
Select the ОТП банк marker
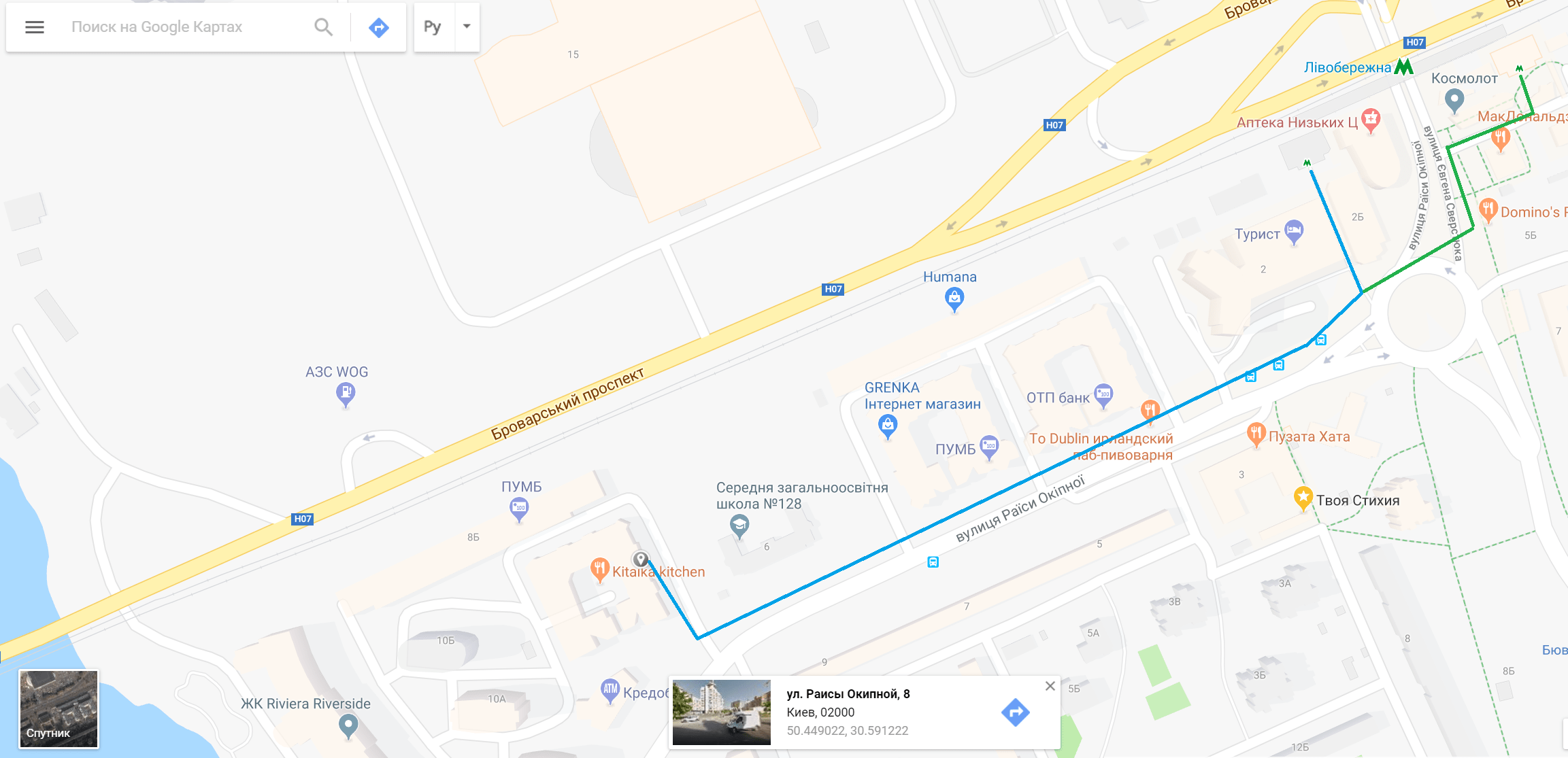1103,394
